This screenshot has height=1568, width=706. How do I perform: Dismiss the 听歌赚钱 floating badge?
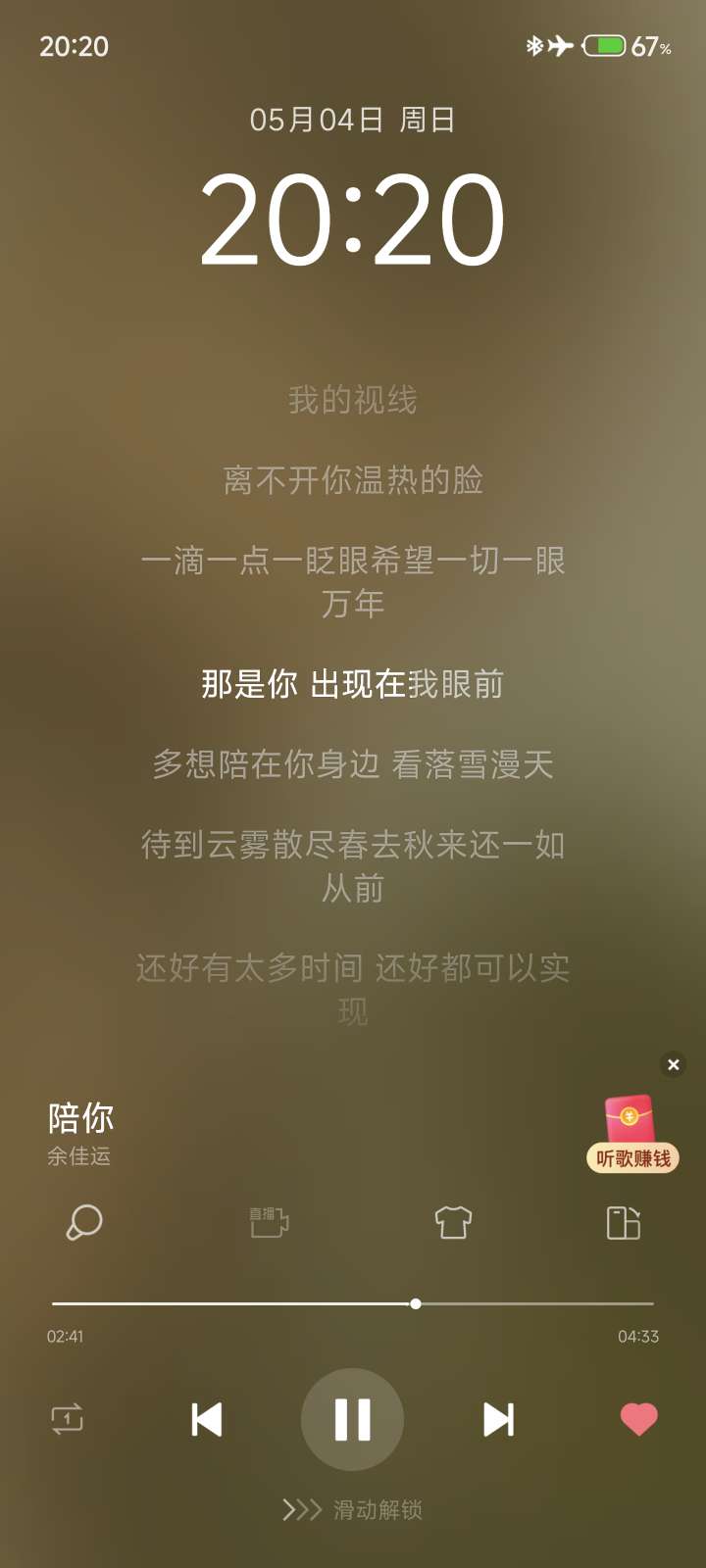click(673, 1064)
